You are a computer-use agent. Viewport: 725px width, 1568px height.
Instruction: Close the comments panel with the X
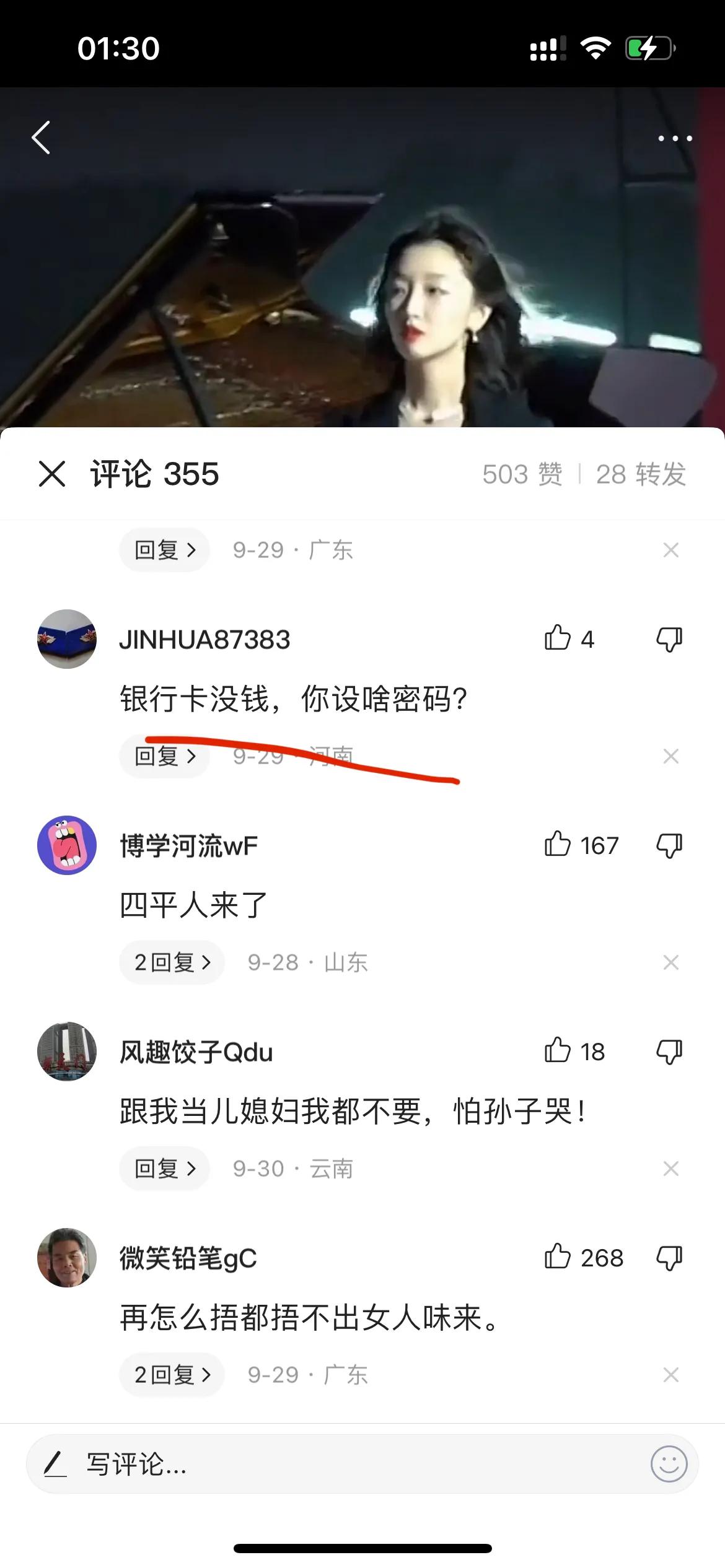52,475
